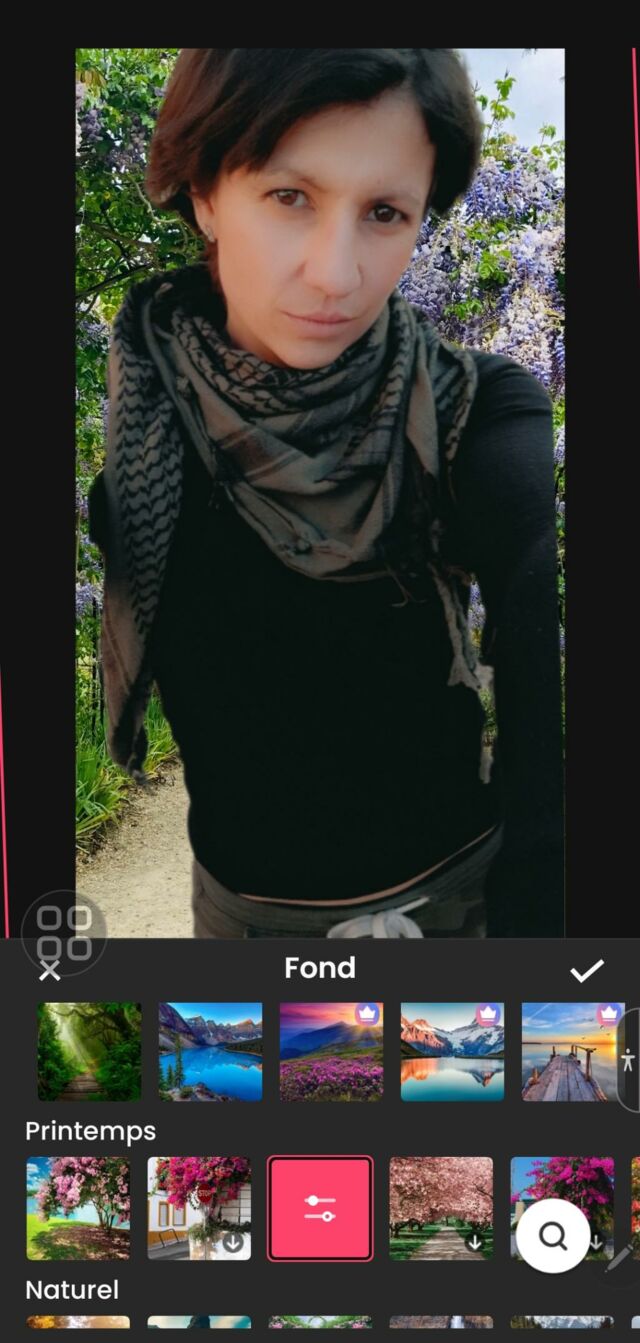Select the green forest path background
Screen dimensions: 640x1343
[89, 1051]
